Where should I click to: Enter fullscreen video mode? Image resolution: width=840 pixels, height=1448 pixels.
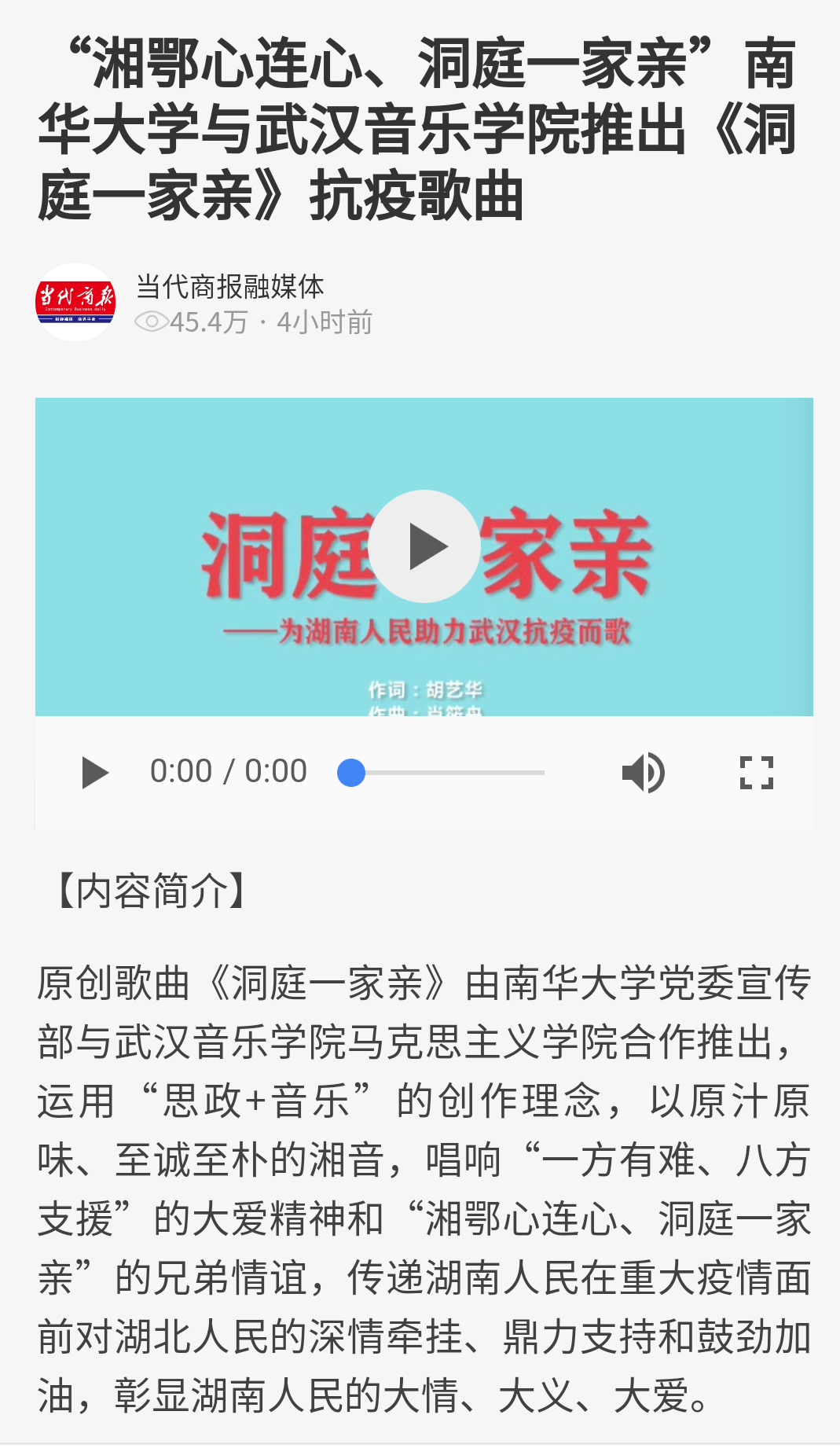pyautogui.click(x=756, y=773)
